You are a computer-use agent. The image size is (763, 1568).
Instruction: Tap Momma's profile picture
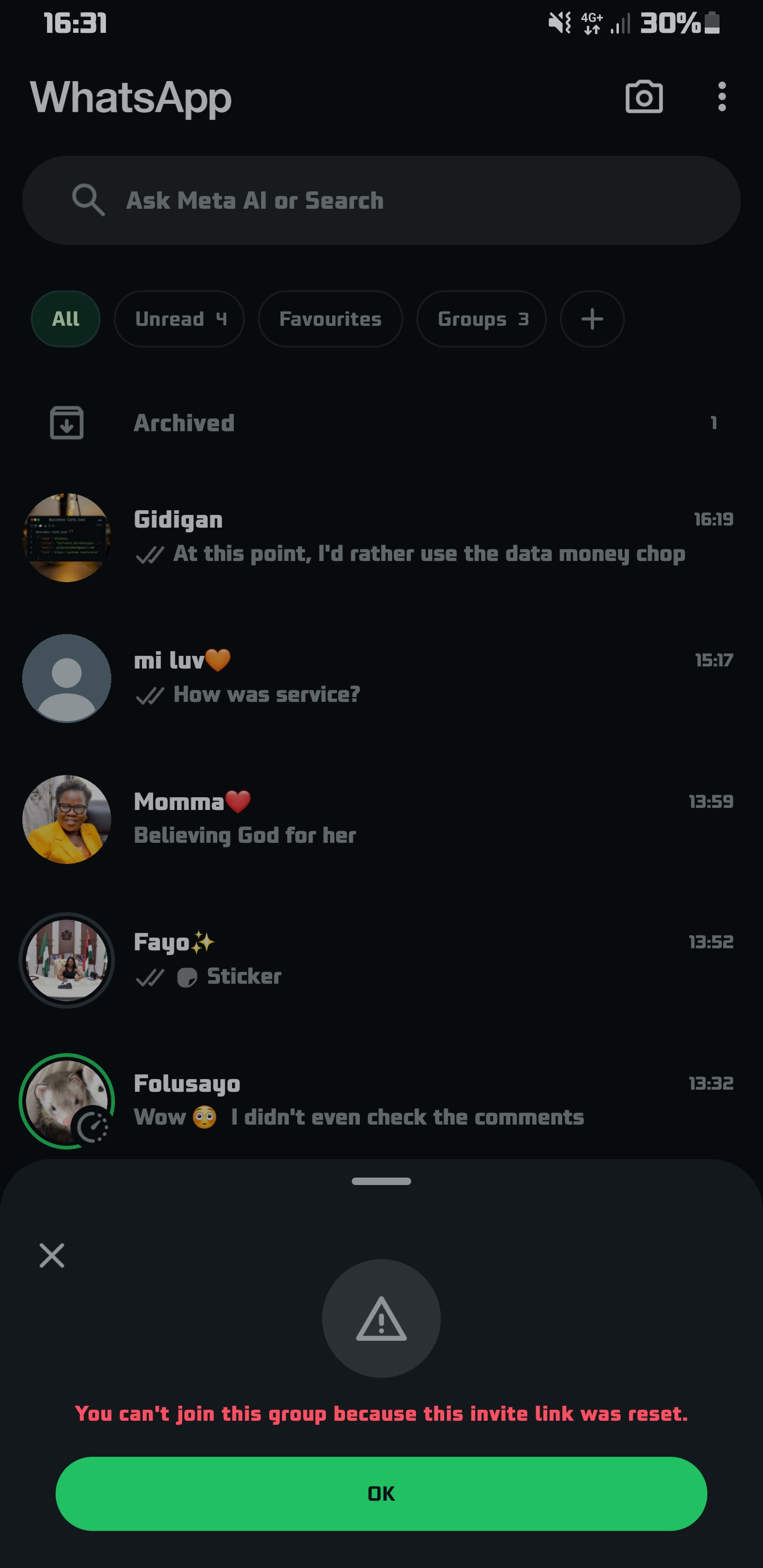(66, 818)
